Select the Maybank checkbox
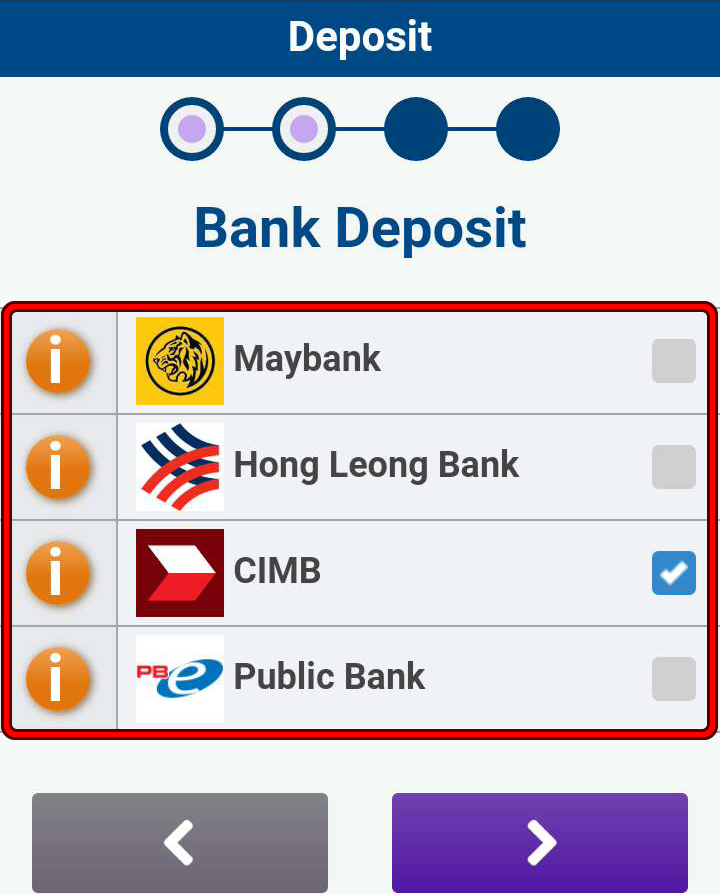Viewport: 720px width, 894px height. pyautogui.click(x=673, y=361)
